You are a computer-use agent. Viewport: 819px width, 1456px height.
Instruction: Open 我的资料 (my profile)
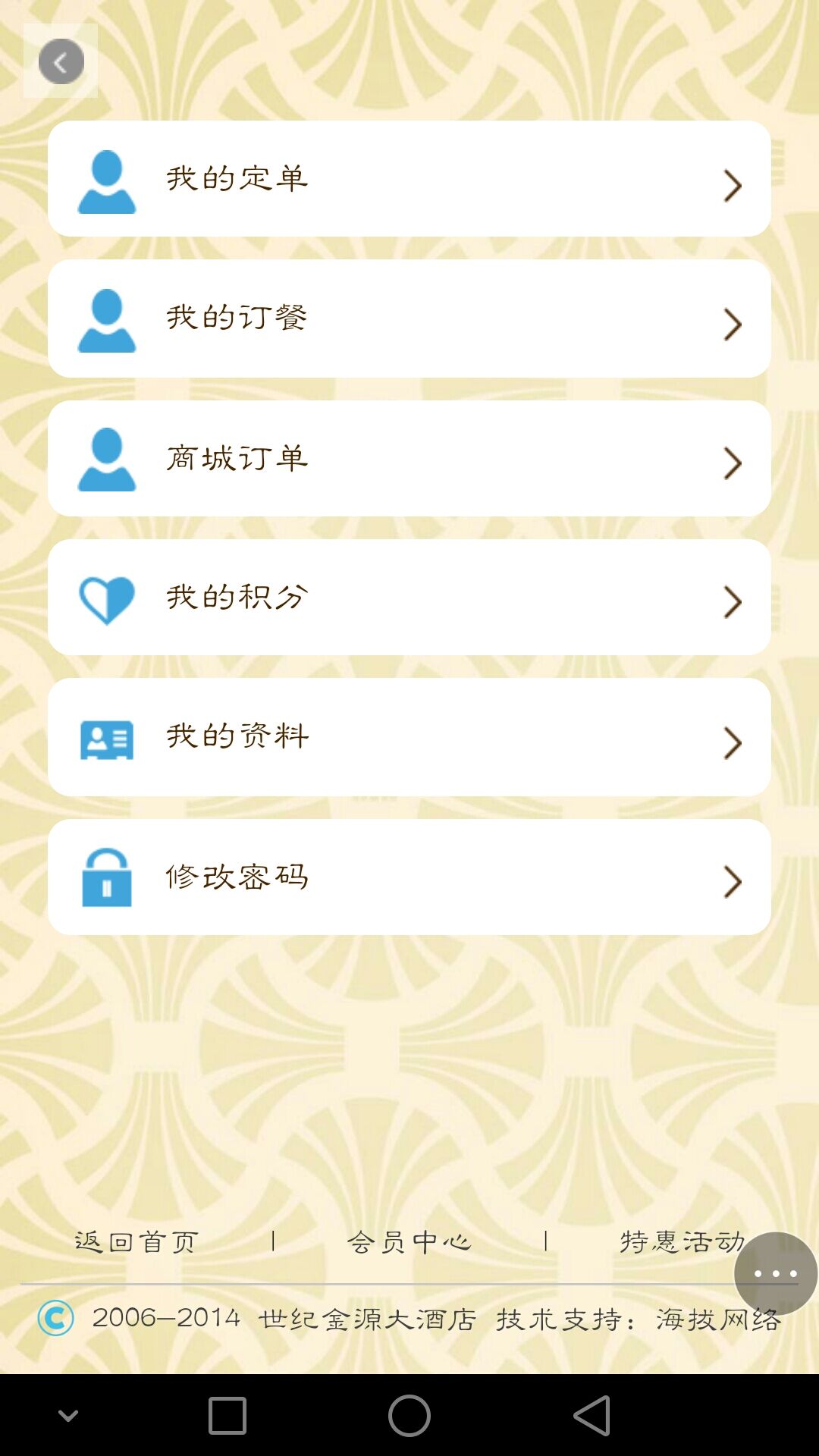coord(409,737)
